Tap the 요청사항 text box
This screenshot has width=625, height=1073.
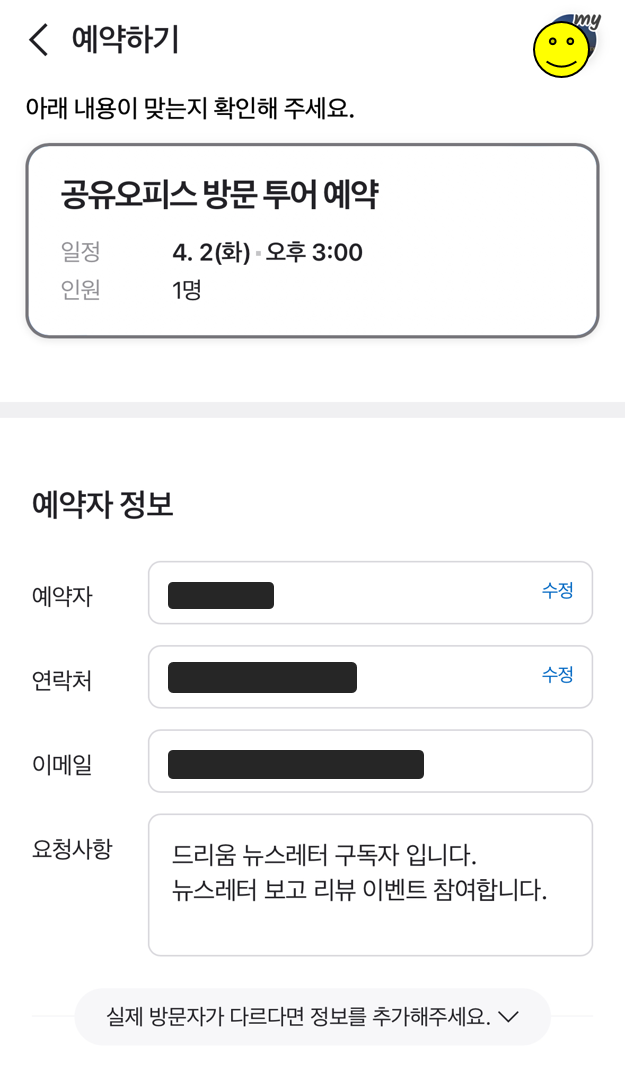(370, 885)
